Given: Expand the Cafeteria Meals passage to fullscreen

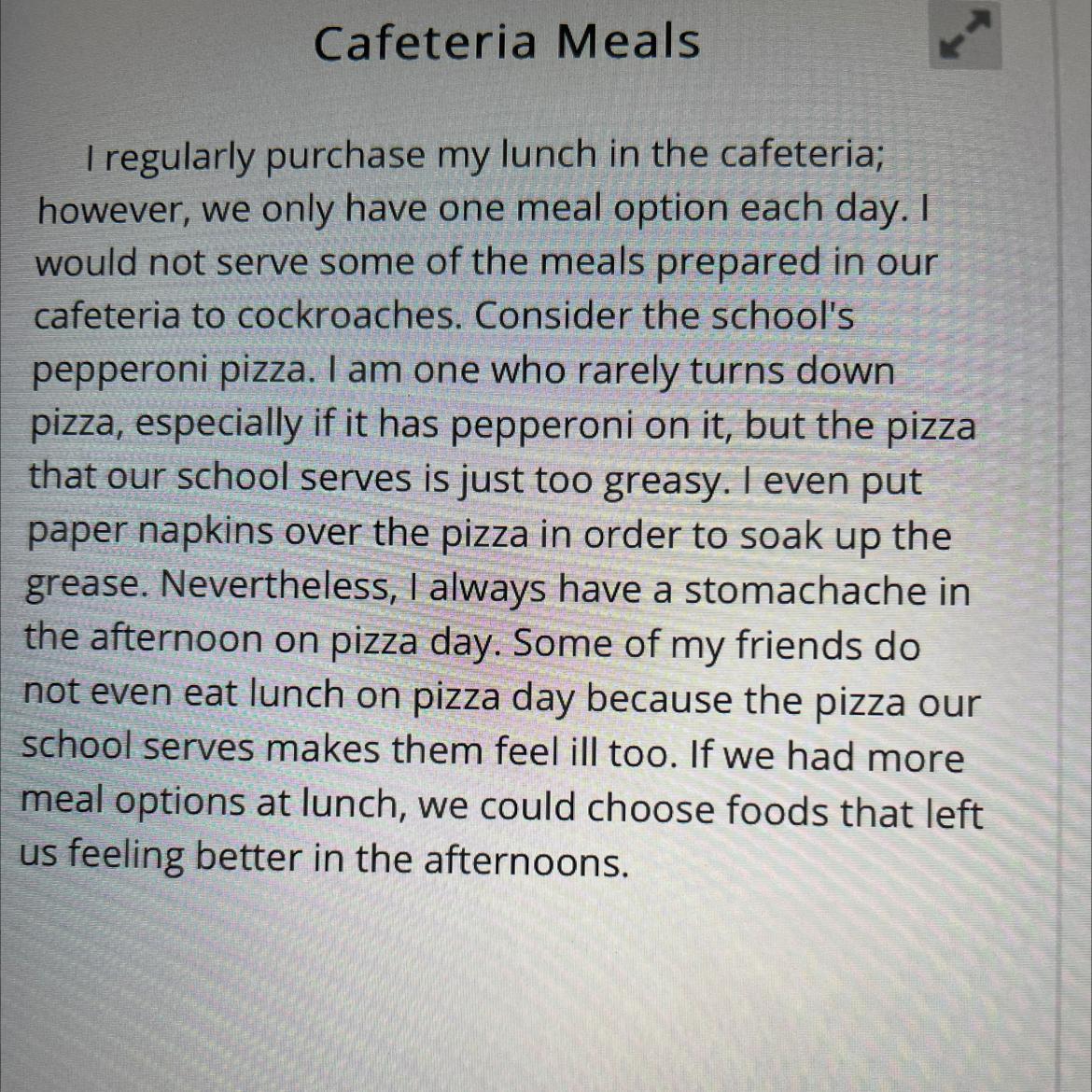Looking at the screenshot, I should pyautogui.click(x=964, y=36).
